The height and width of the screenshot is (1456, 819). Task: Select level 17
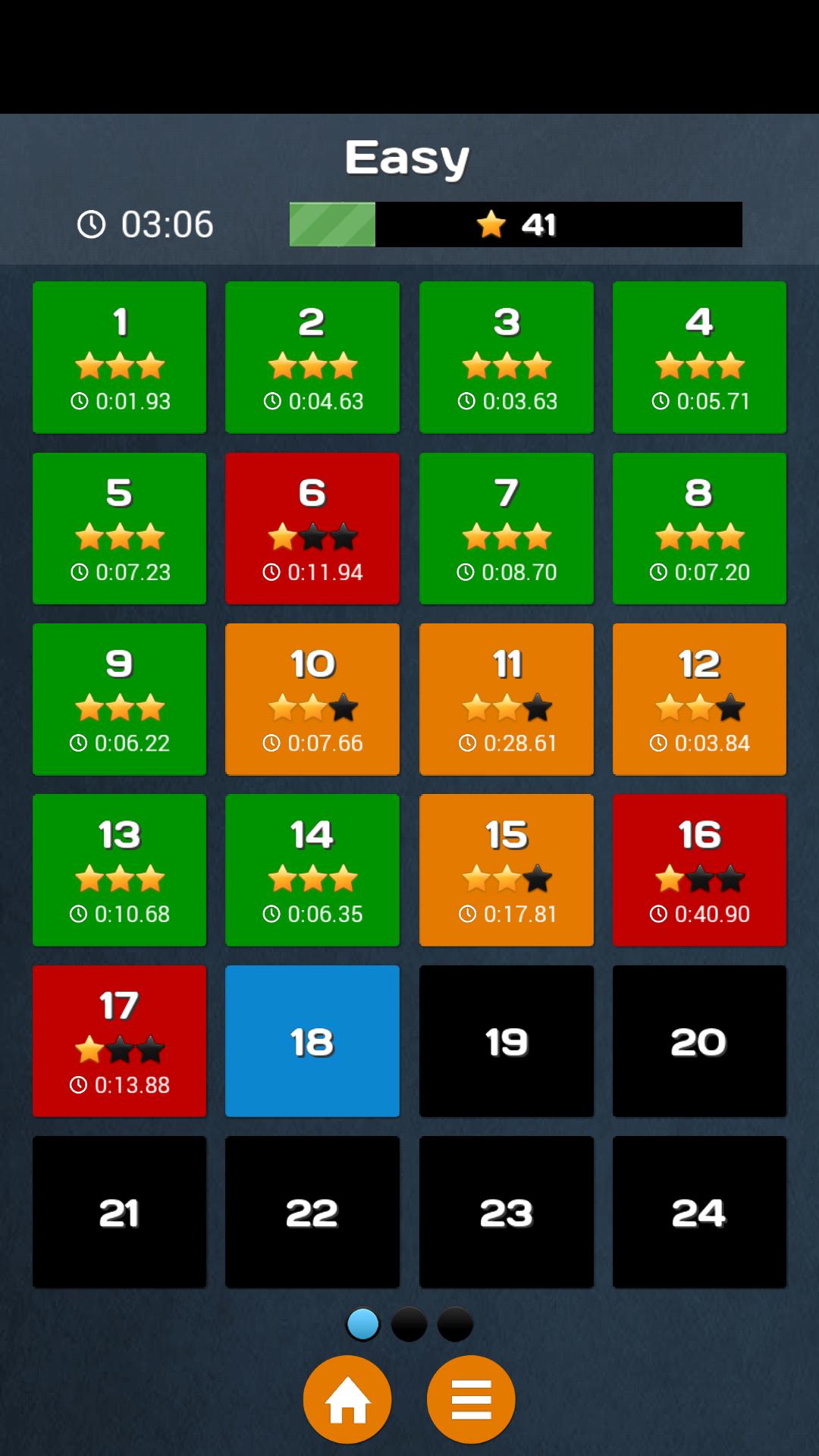click(120, 1040)
